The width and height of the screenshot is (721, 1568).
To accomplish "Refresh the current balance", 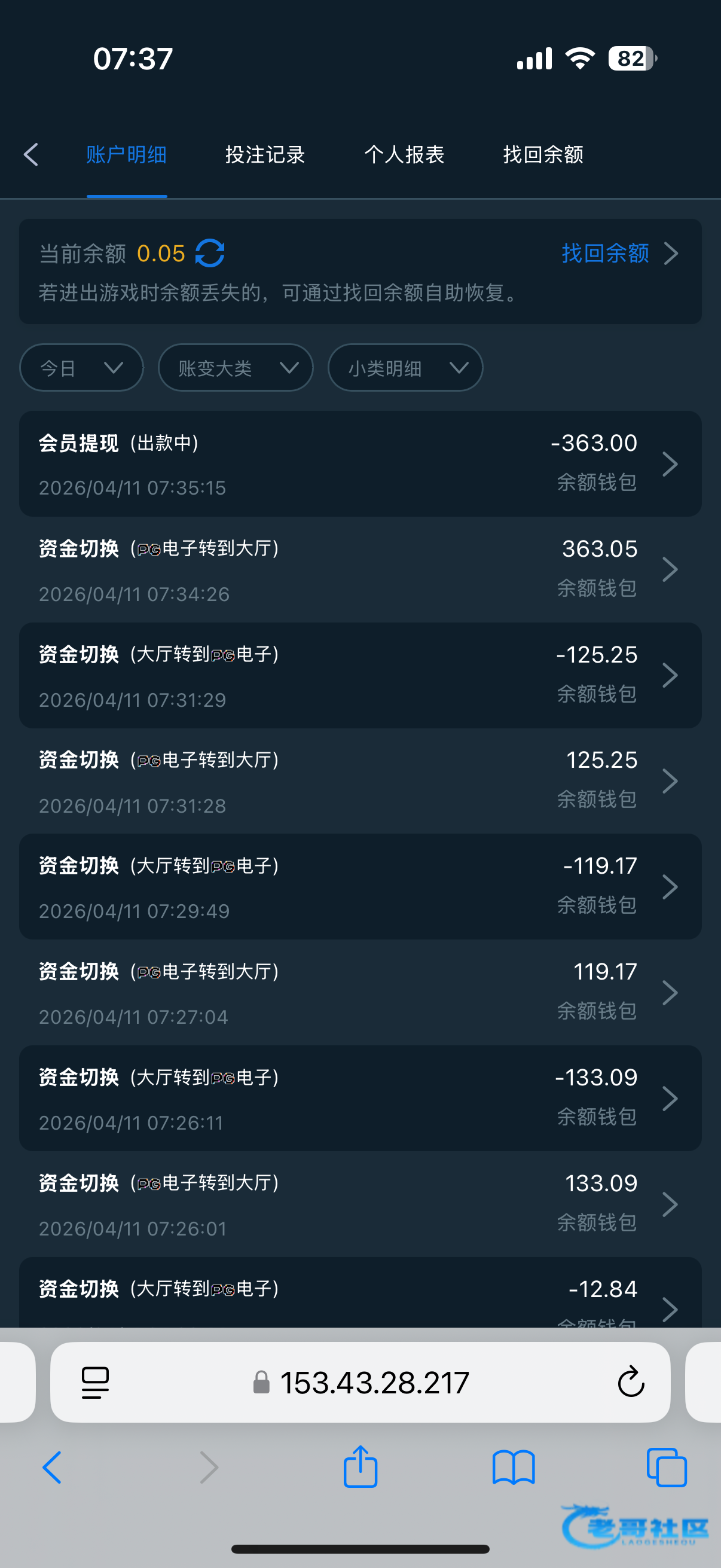I will coord(210,253).
